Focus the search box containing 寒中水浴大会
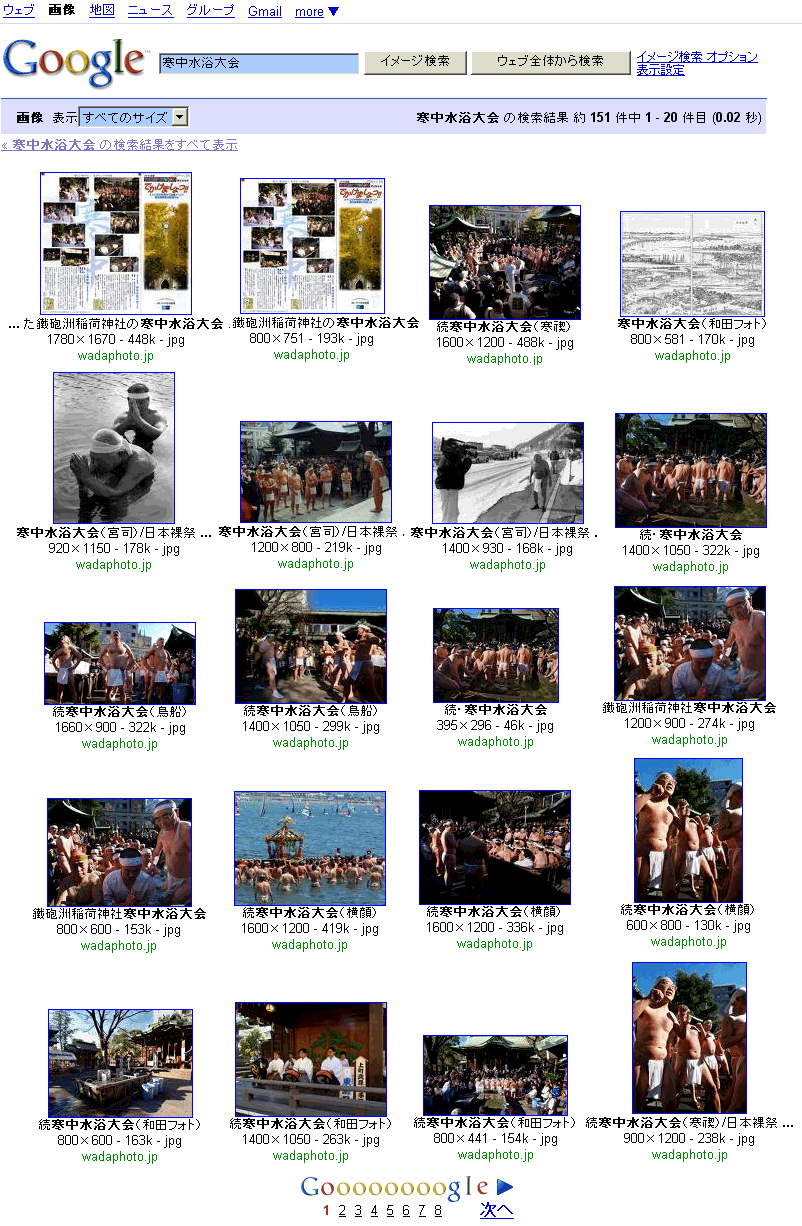 point(258,63)
